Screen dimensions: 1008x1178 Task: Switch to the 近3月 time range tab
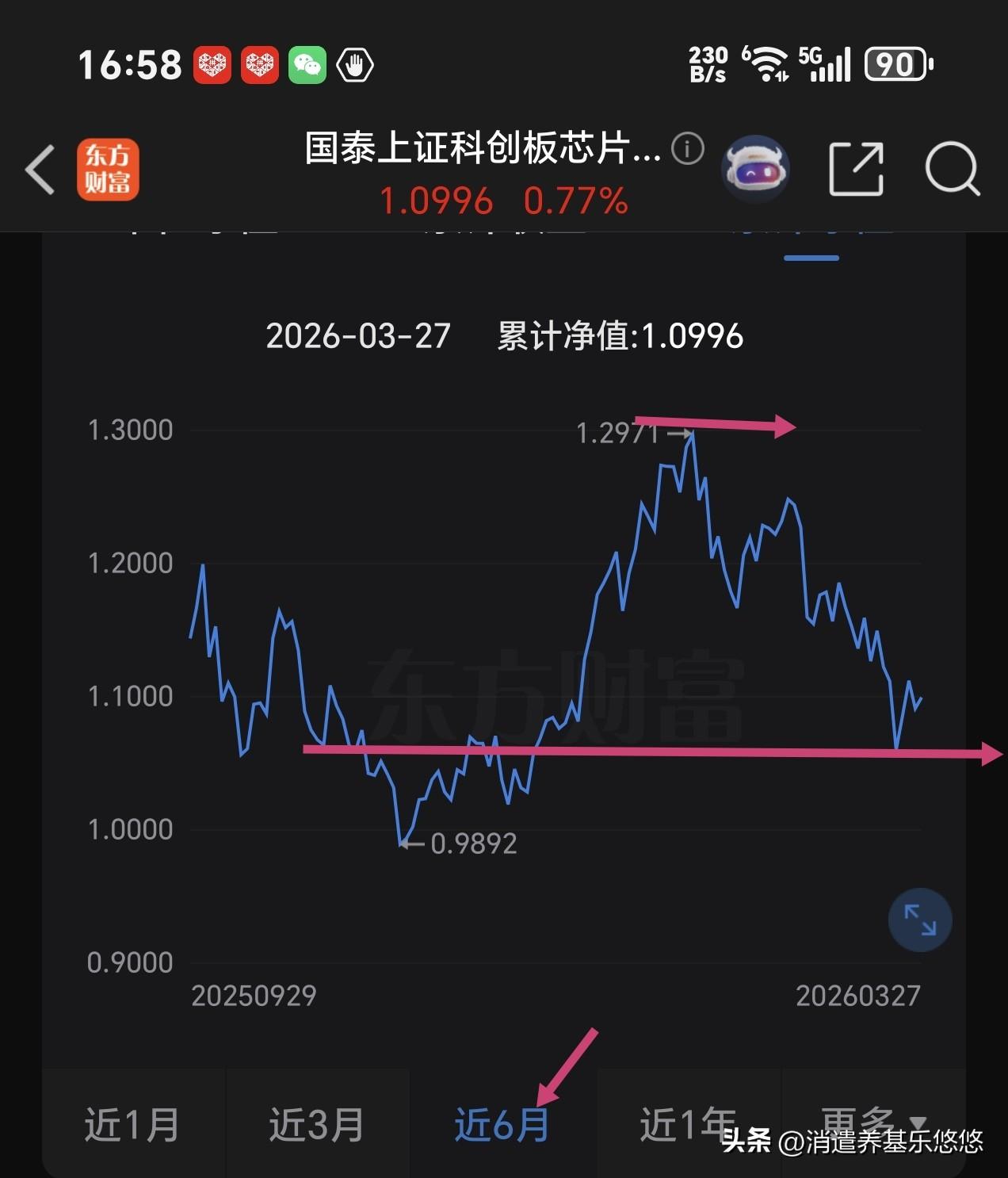pyautogui.click(x=318, y=1122)
